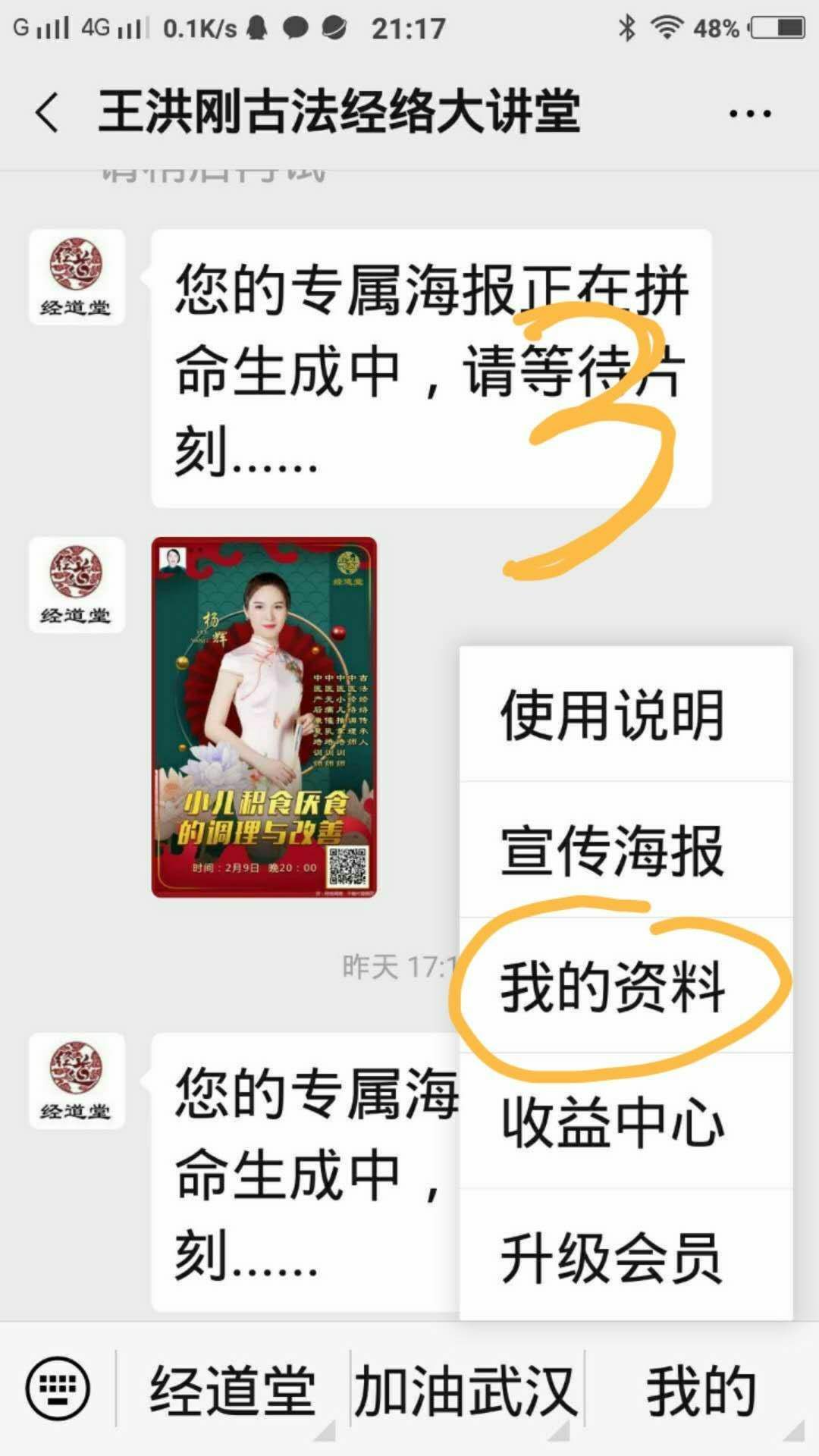The width and height of the screenshot is (819, 1456).
Task: View the 小儿积食厌食 poster image
Action: pyautogui.click(x=264, y=717)
